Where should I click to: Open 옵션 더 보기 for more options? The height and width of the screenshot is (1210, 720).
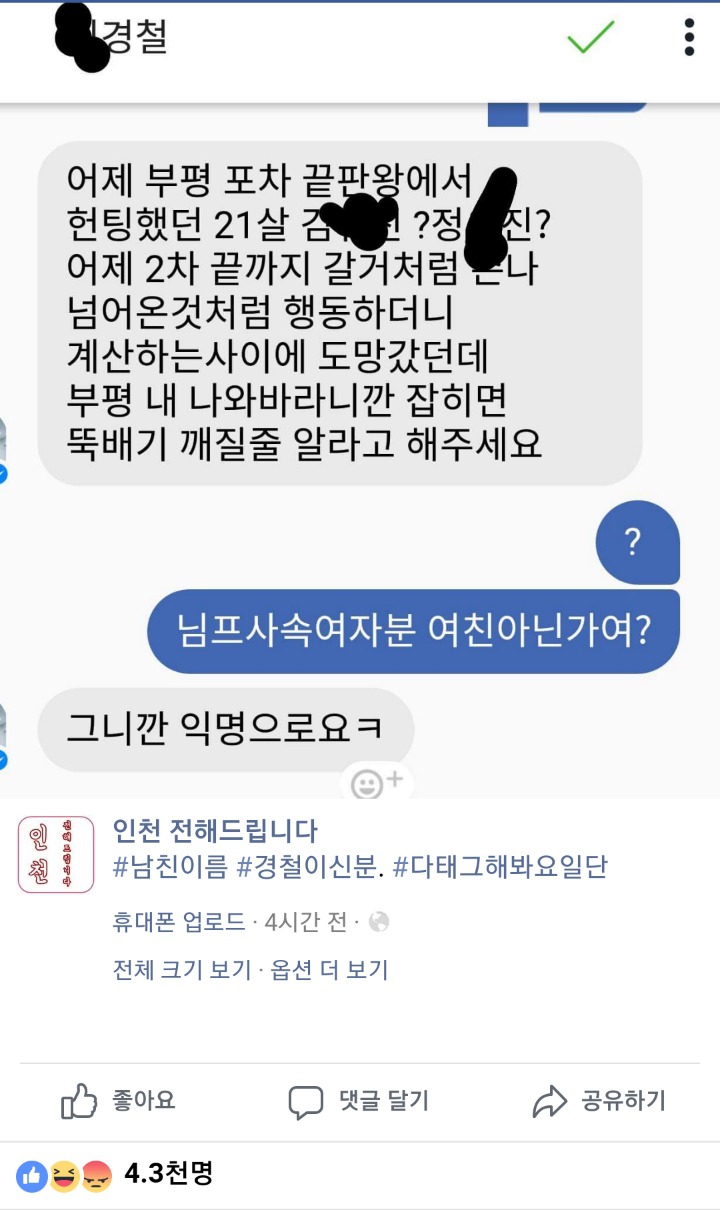(329, 969)
